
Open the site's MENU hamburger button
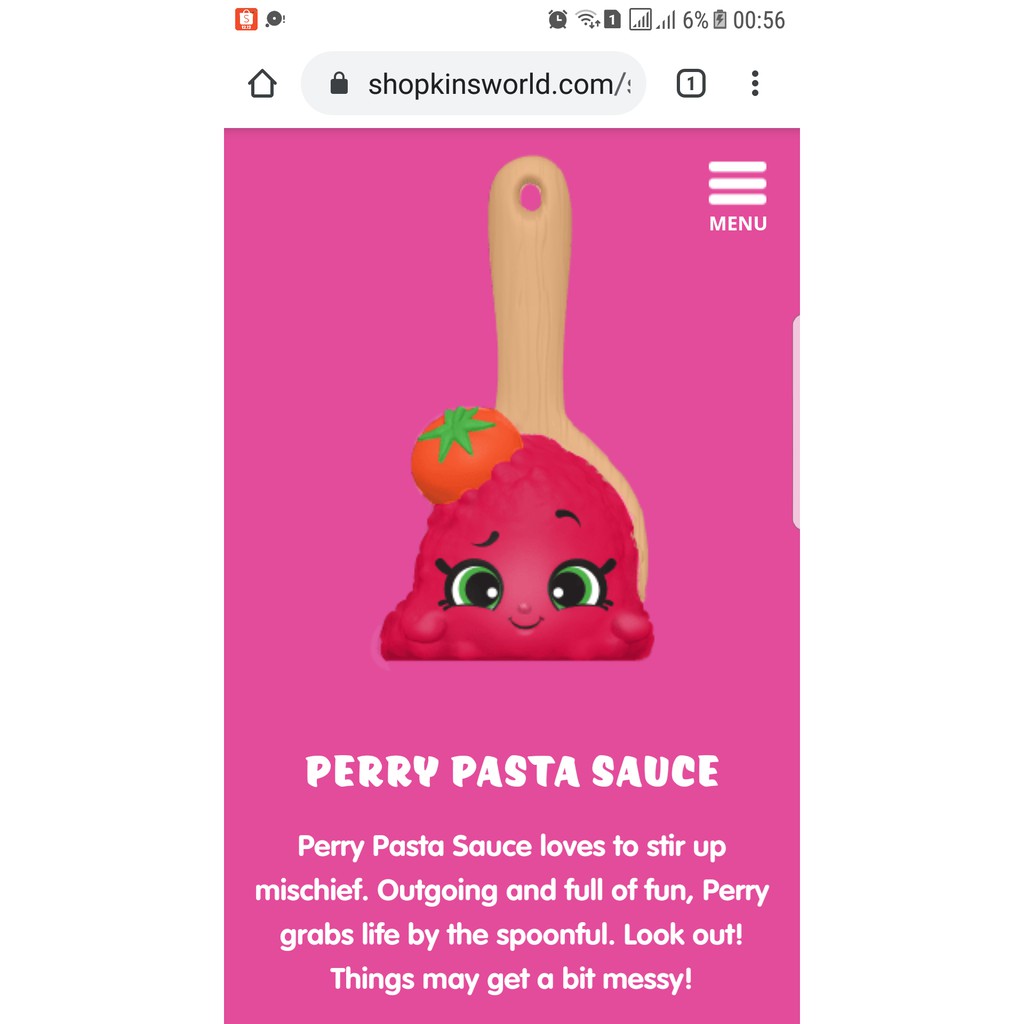click(x=737, y=196)
